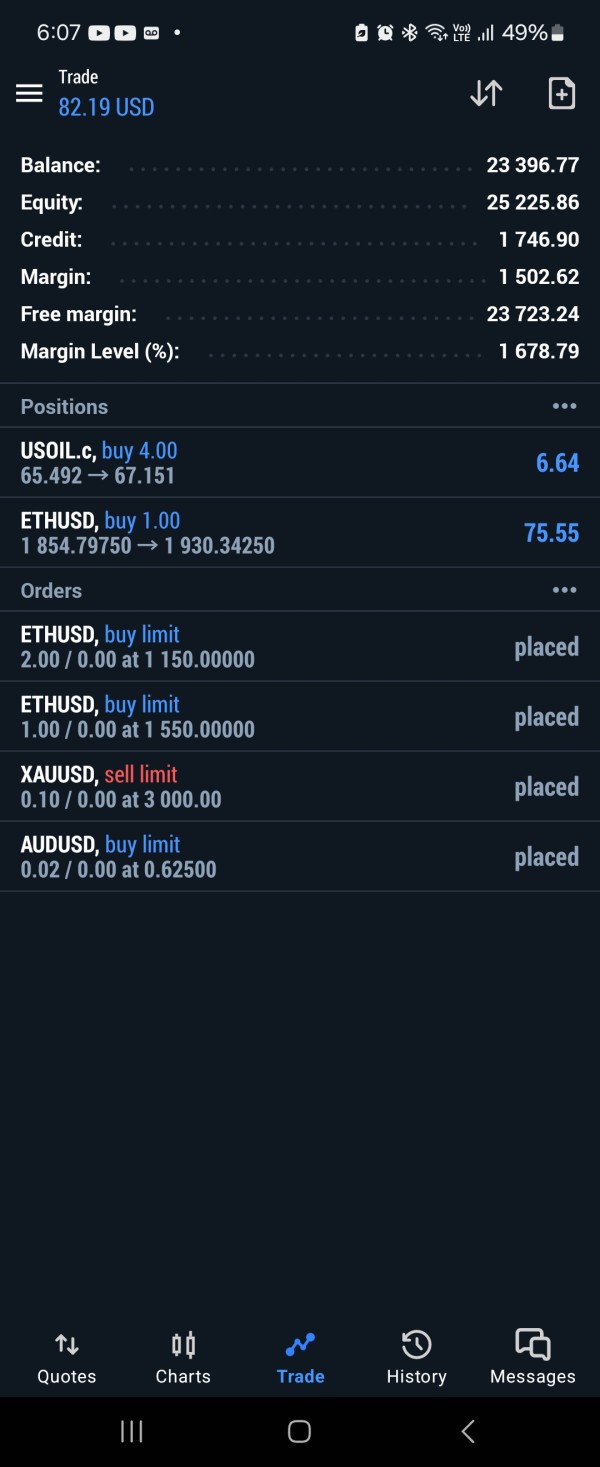Select ETHUSD buy limit at 1 150.00000
600x1467 pixels.
click(300, 647)
